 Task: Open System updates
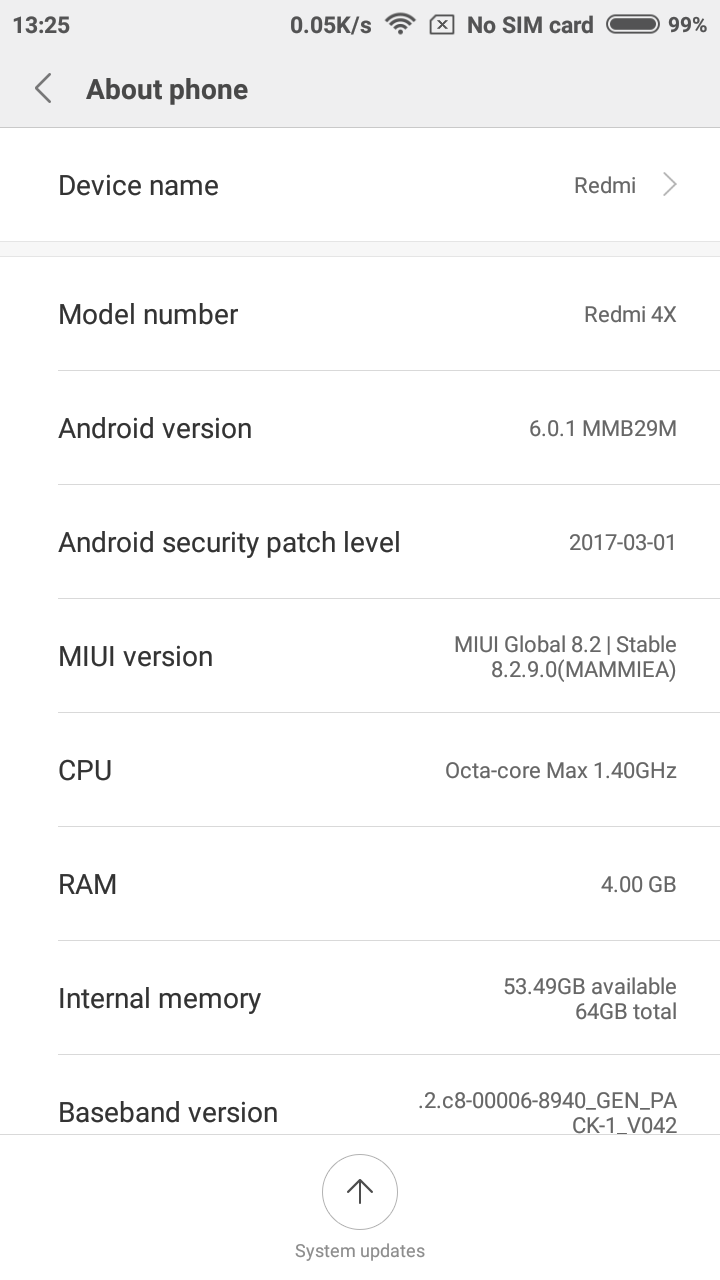360,1207
